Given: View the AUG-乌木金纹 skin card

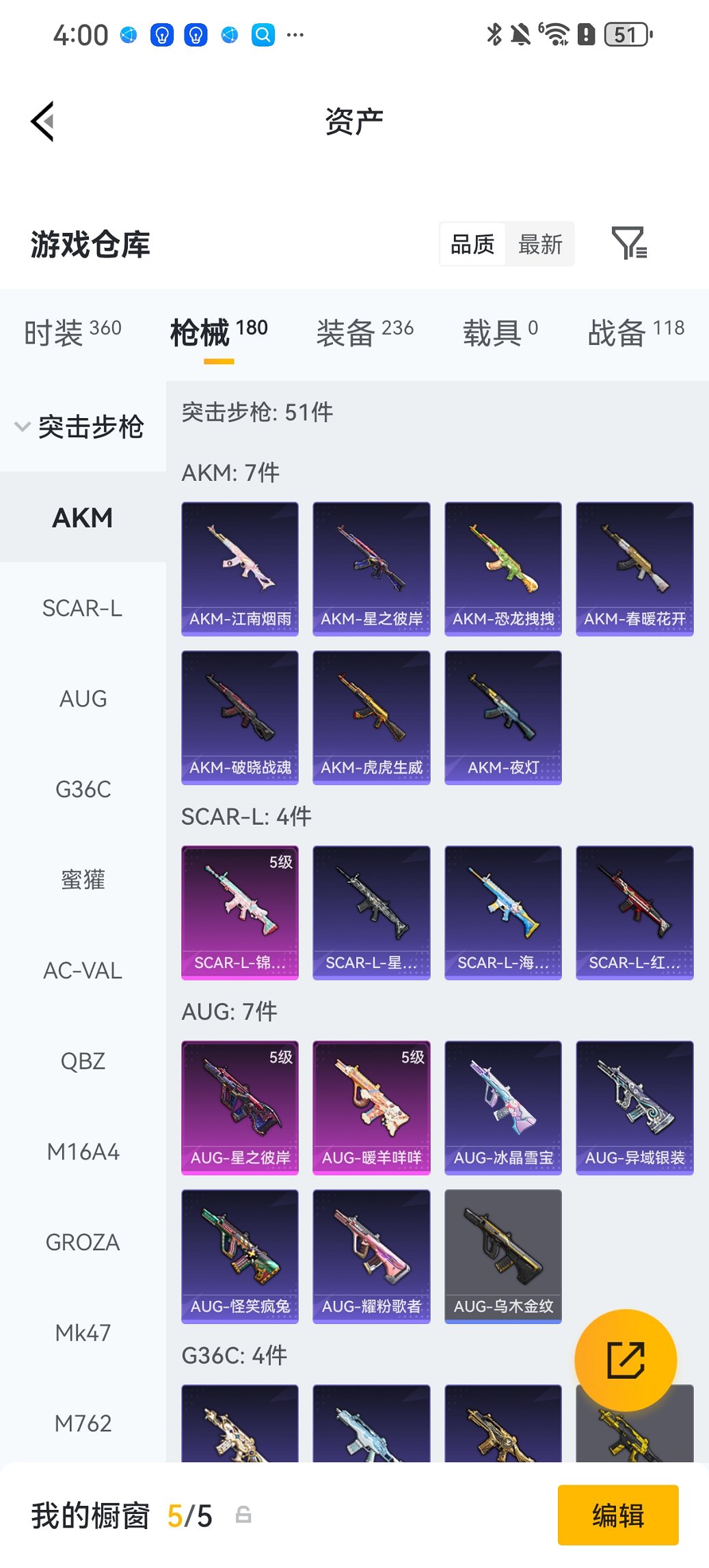Looking at the screenshot, I should pyautogui.click(x=503, y=1256).
